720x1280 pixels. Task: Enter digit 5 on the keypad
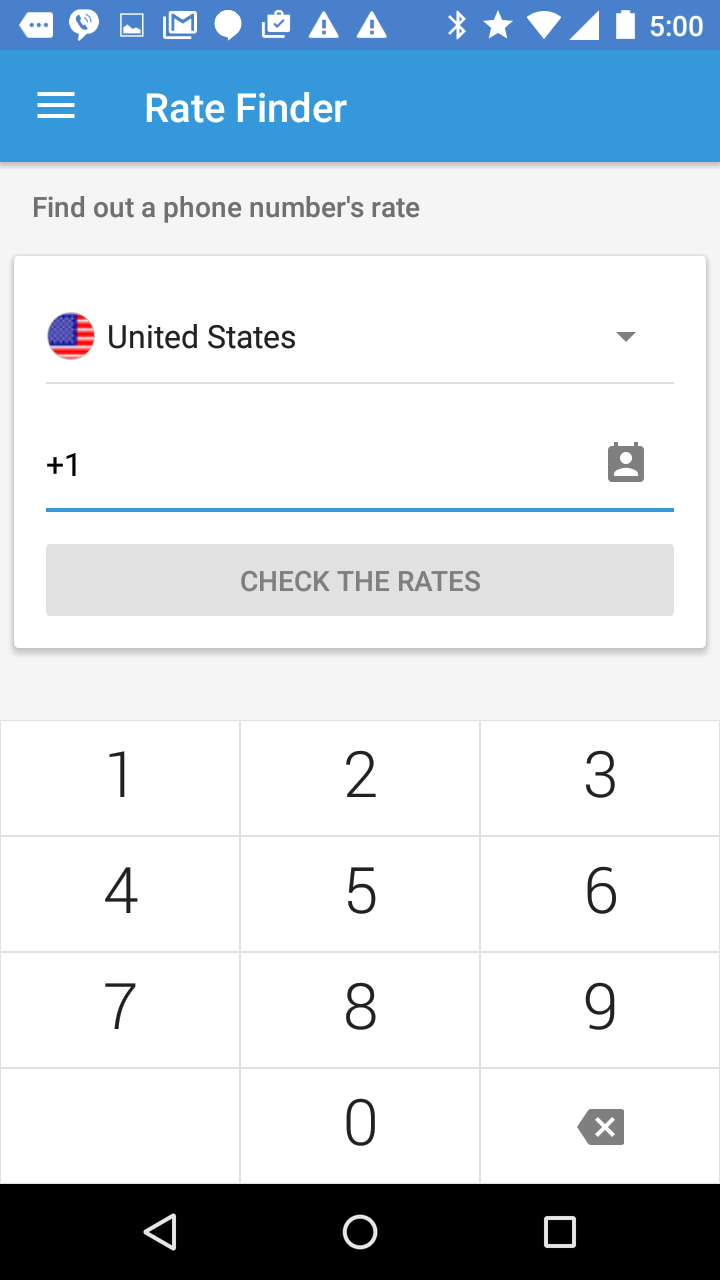tap(360, 893)
